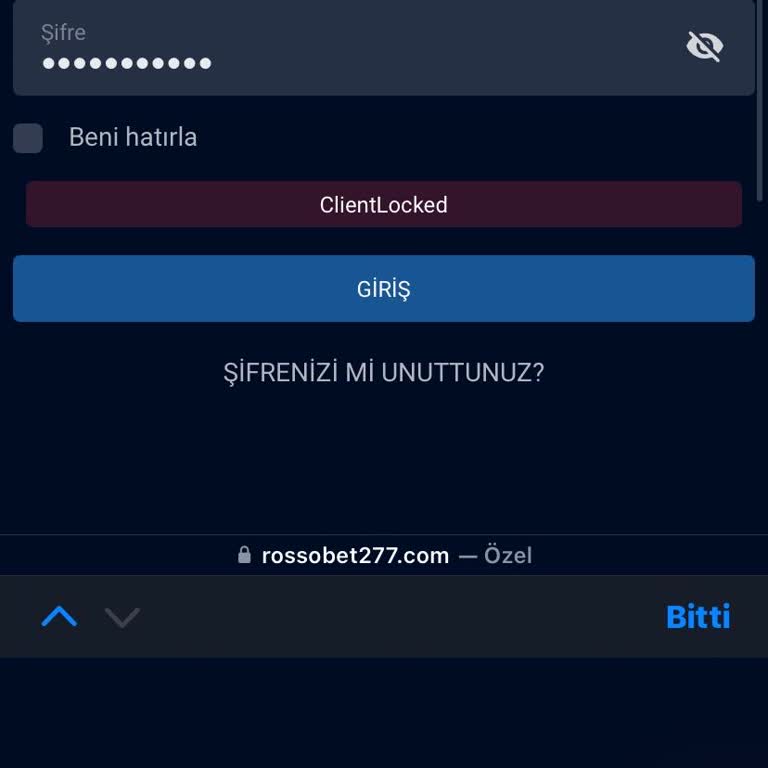Toggle password visibility with the eye icon
This screenshot has height=768, width=768.
pos(704,46)
